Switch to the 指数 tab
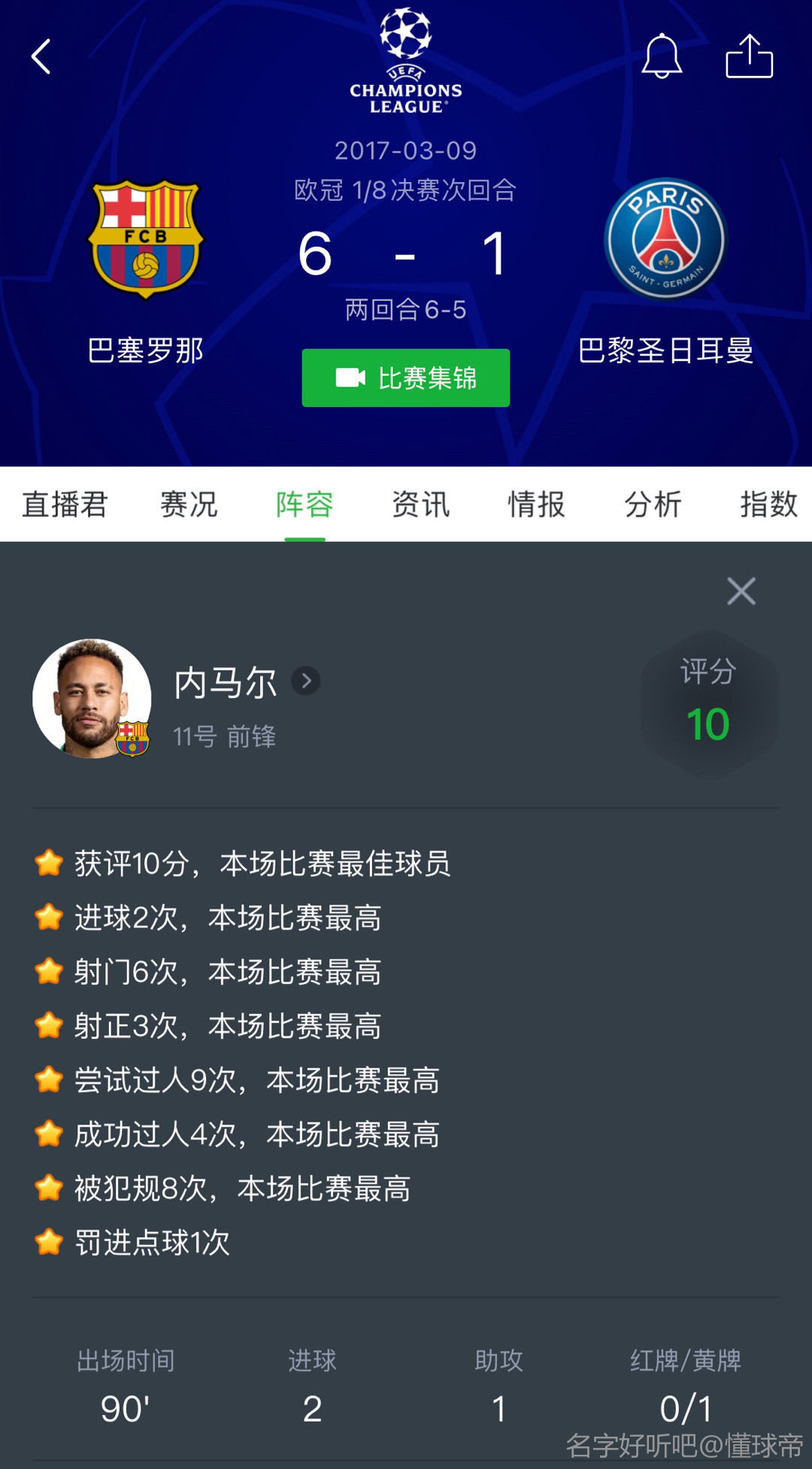This screenshot has width=812, height=1469. pos(768,504)
